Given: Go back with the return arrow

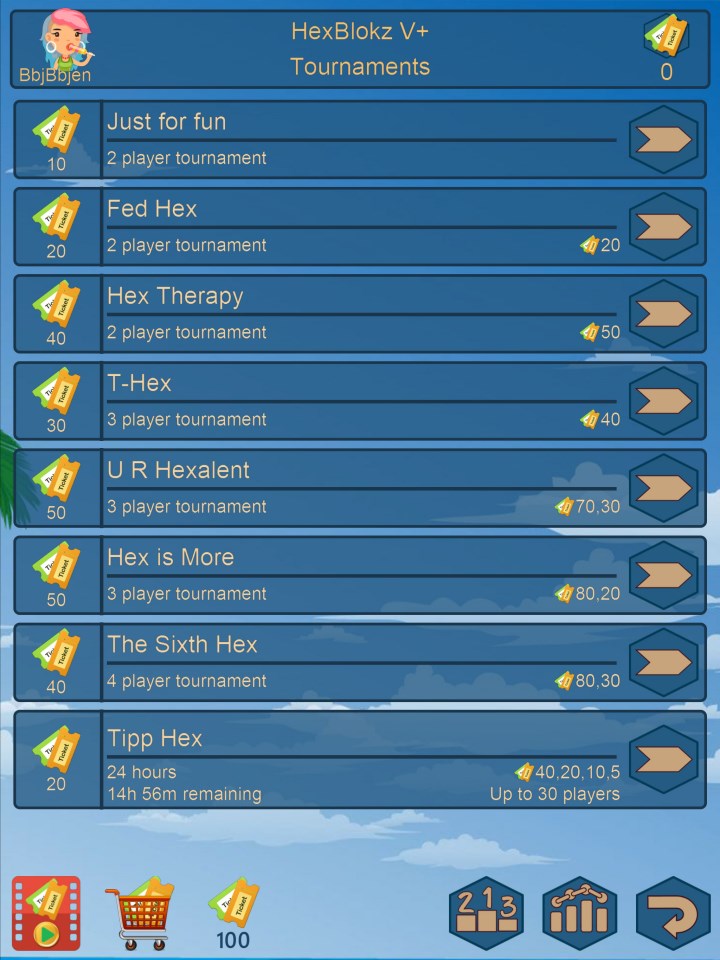Looking at the screenshot, I should 673,913.
